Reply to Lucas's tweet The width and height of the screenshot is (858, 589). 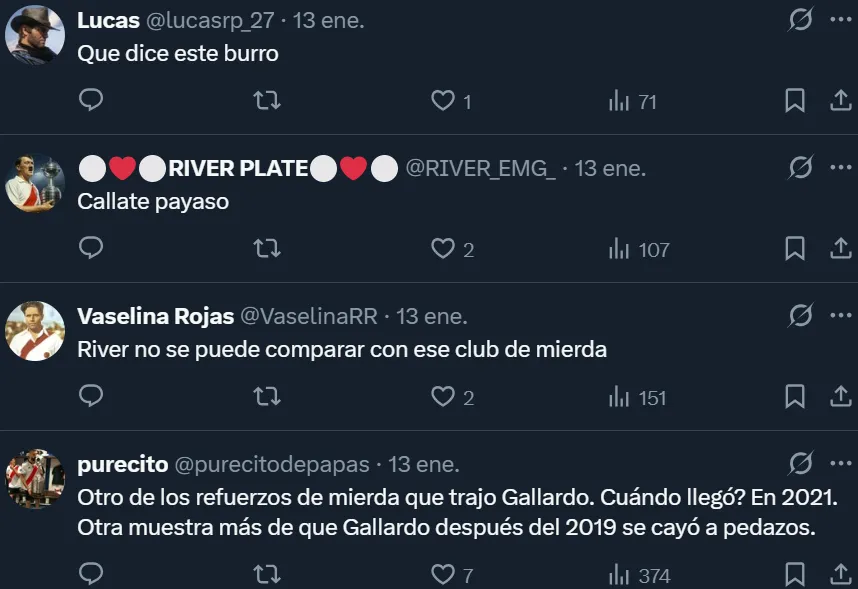pyautogui.click(x=91, y=100)
